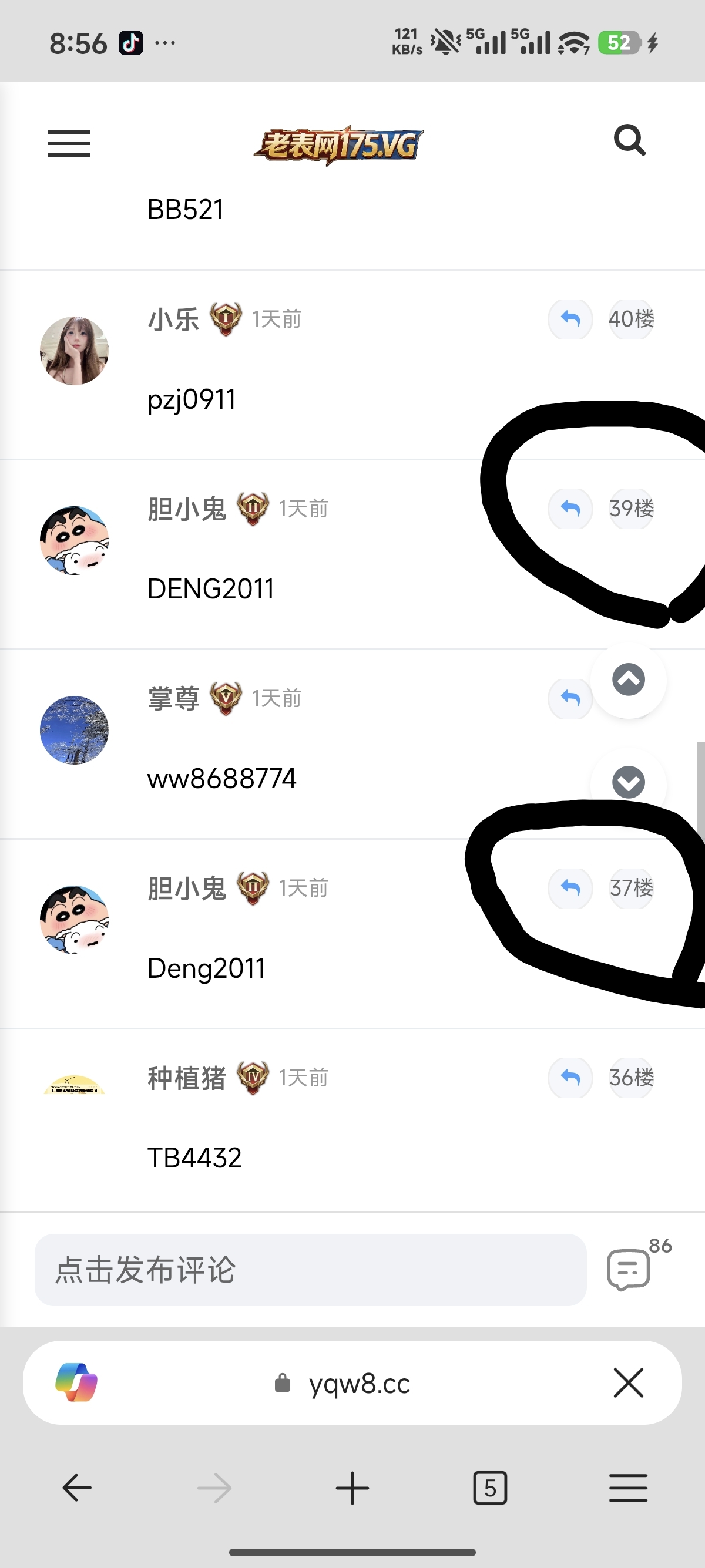Open browser tabs overview showing 5 tabs
705x1568 pixels.
click(490, 1488)
